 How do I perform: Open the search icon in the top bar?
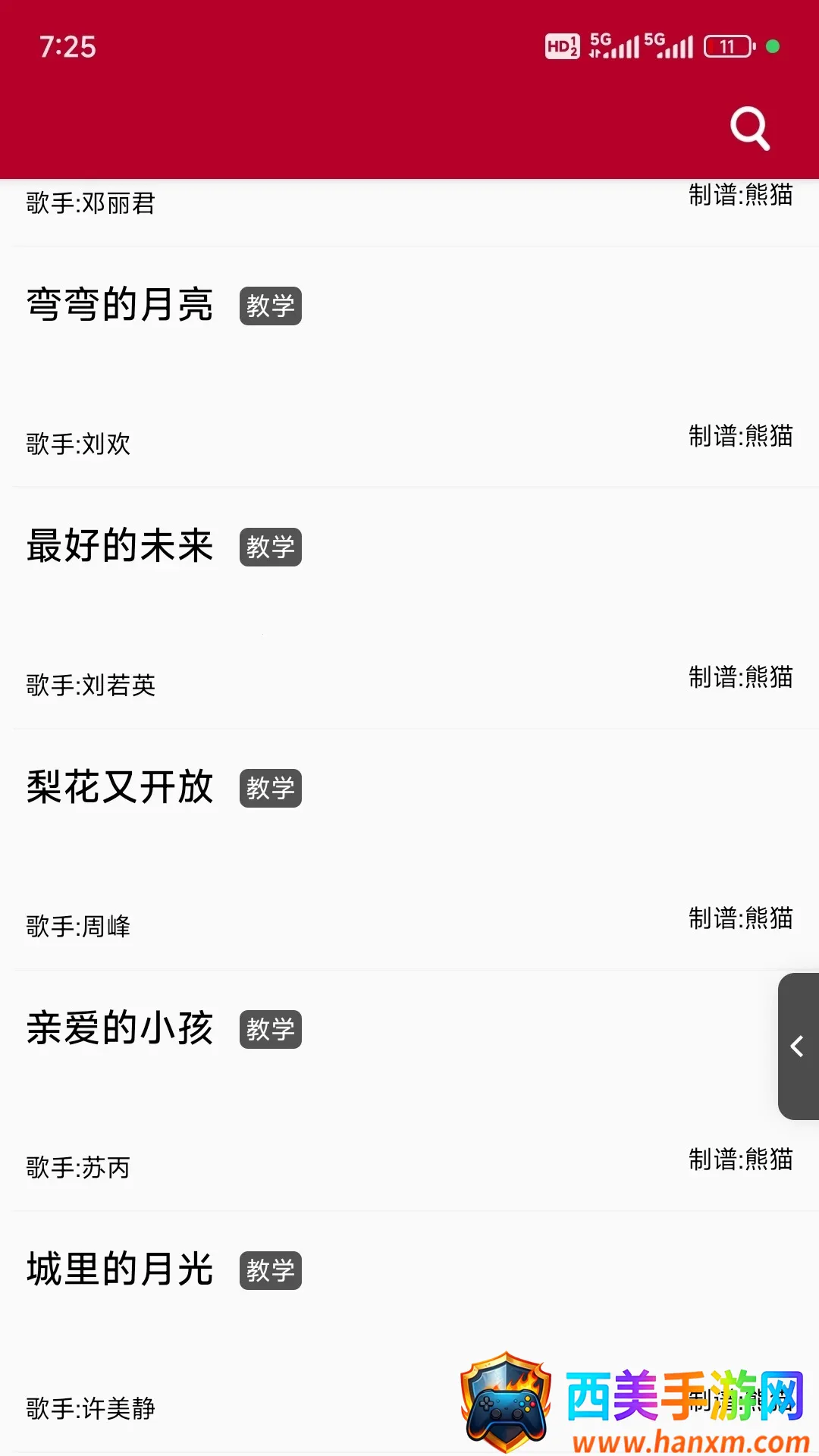point(749,128)
